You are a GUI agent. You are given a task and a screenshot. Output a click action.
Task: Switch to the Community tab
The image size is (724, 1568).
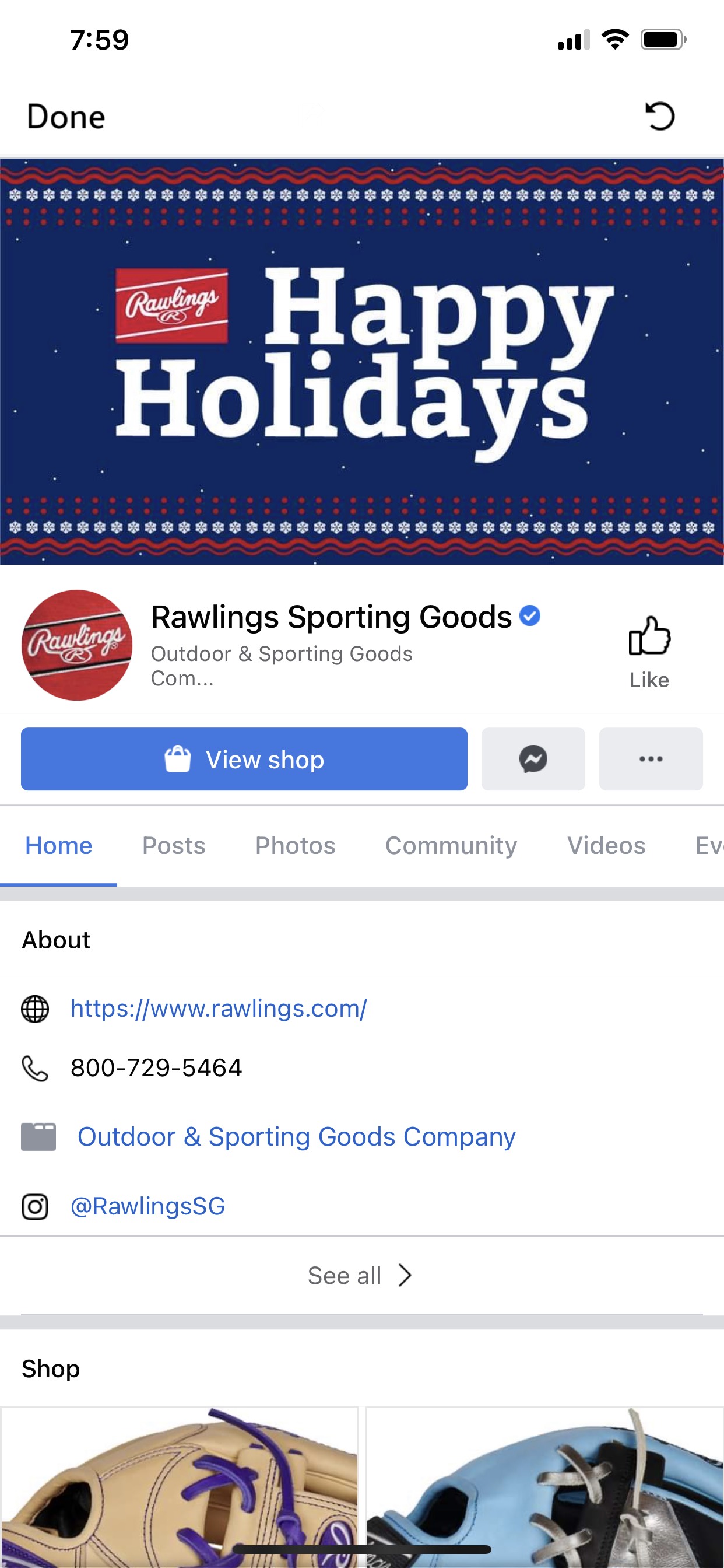click(451, 845)
